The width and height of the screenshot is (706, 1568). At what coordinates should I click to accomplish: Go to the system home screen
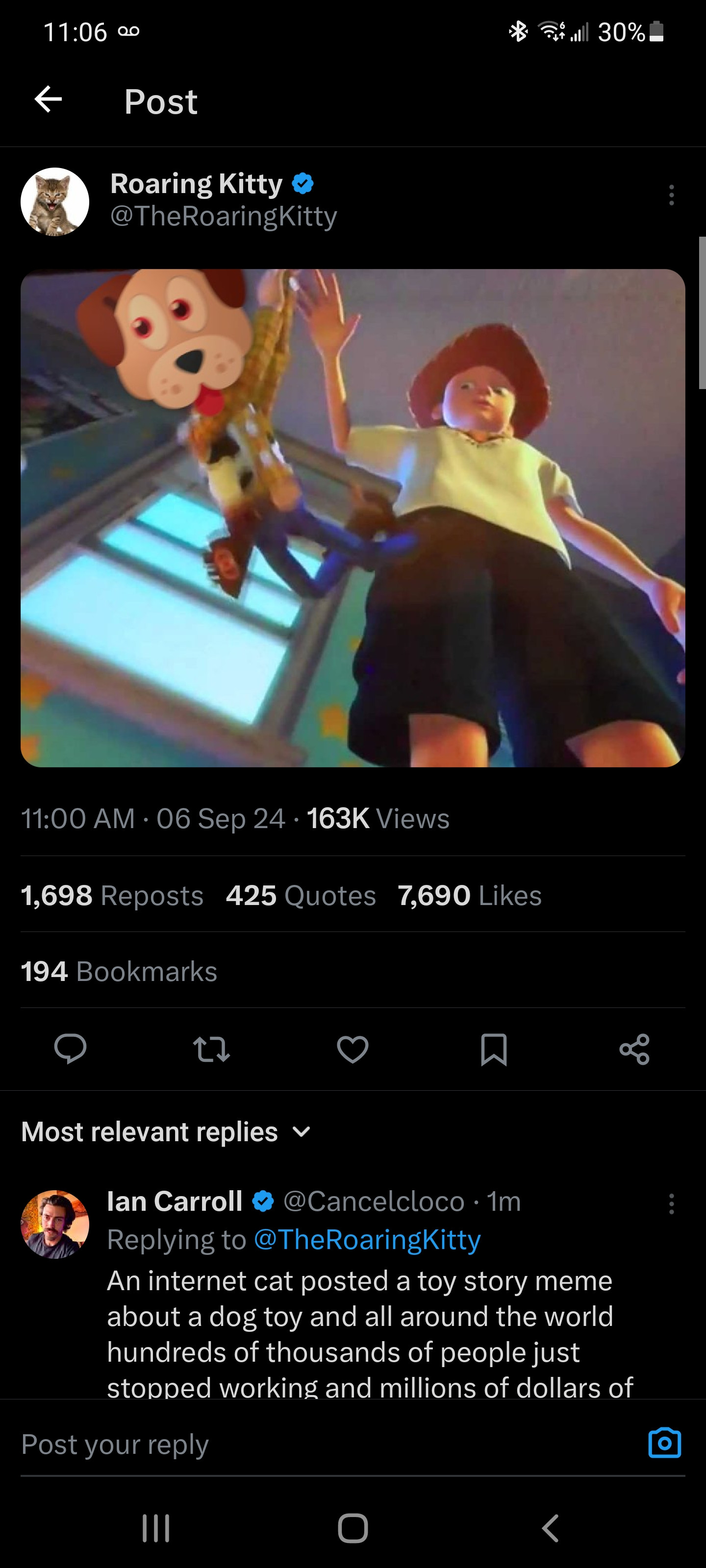353,1528
